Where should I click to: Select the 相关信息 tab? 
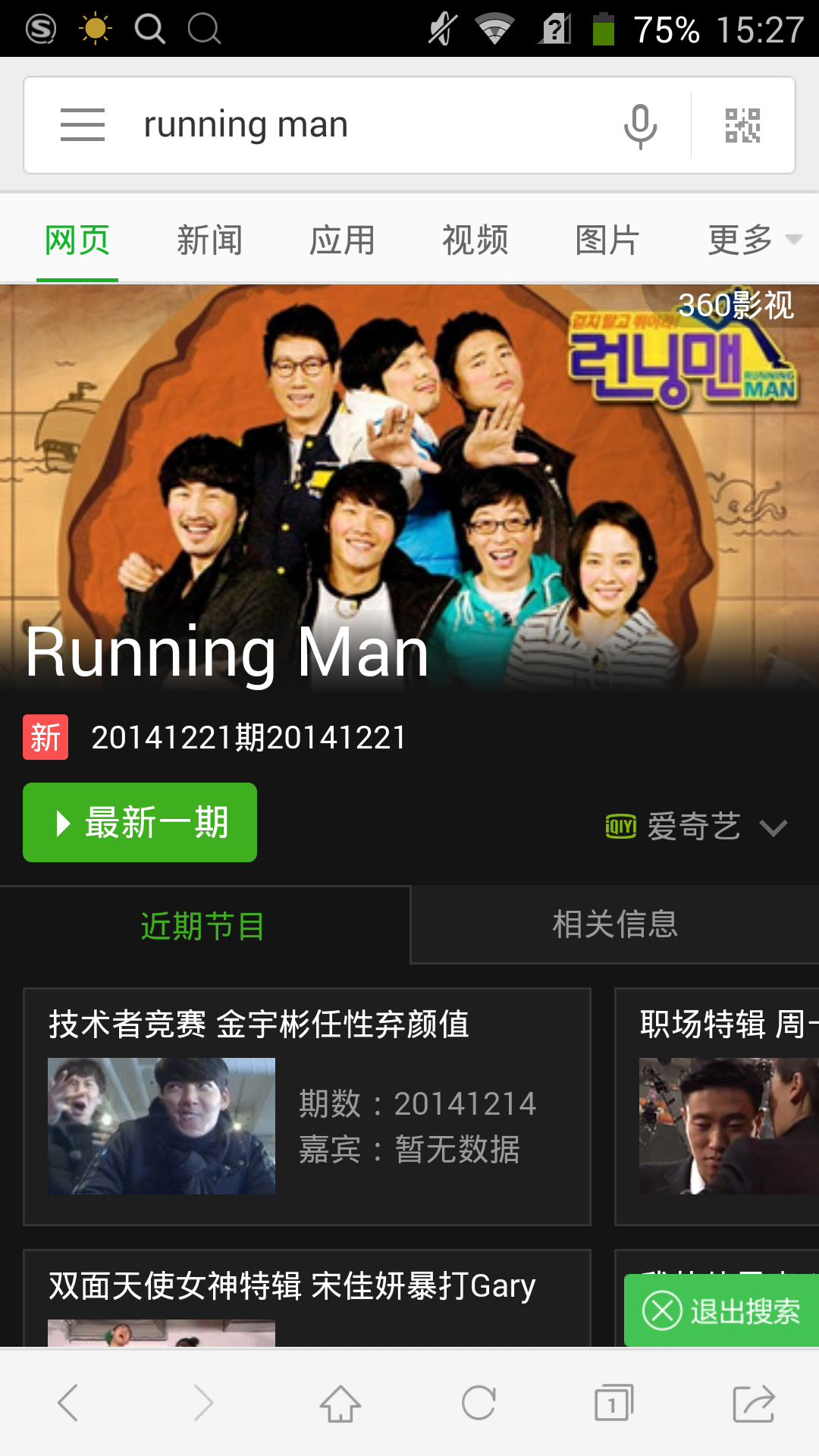click(614, 924)
